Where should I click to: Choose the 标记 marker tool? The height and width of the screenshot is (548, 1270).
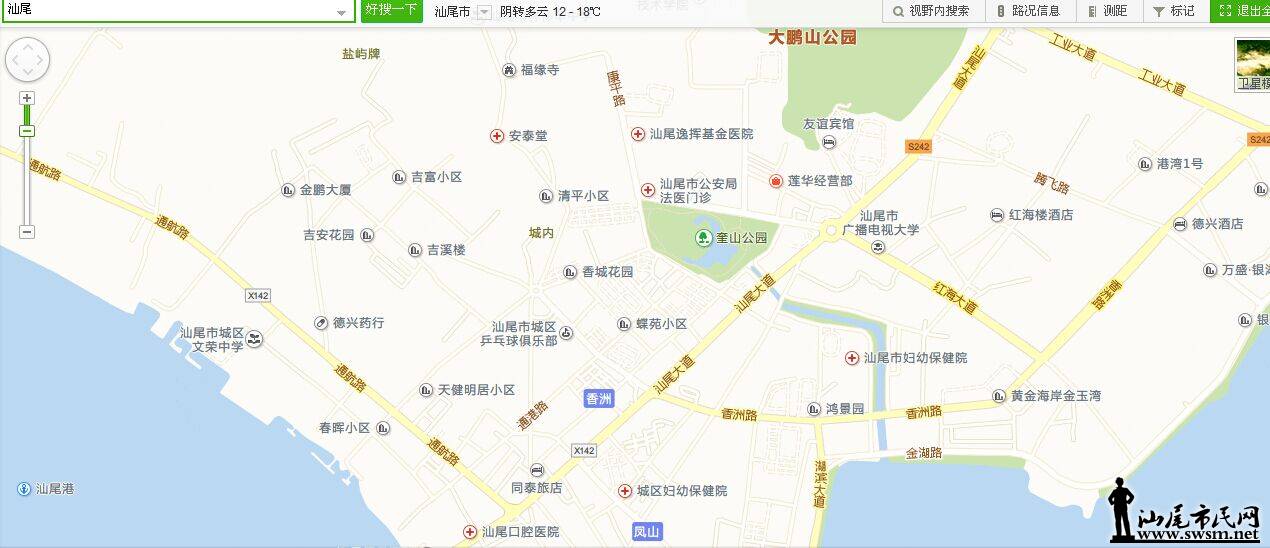1175,11
